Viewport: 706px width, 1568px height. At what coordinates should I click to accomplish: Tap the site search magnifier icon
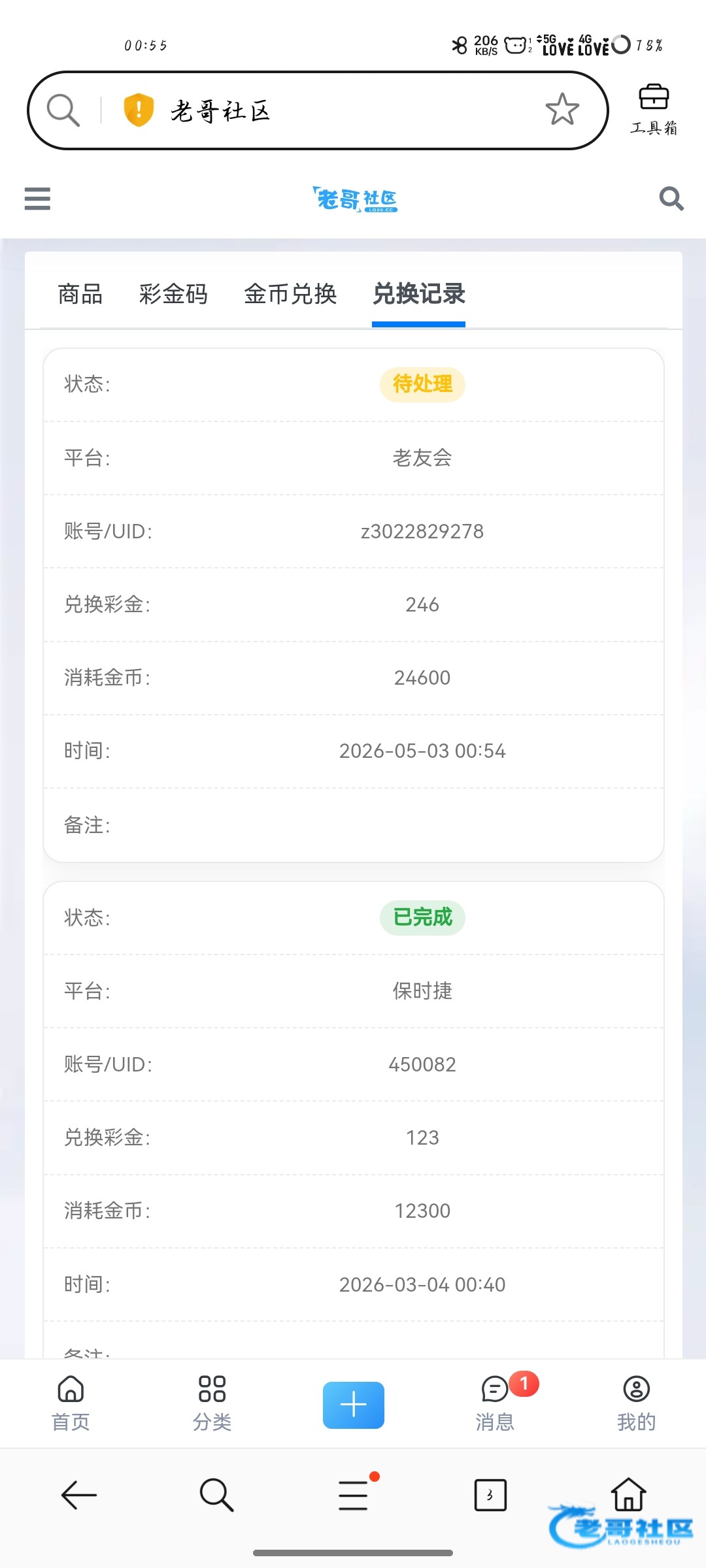pos(671,199)
